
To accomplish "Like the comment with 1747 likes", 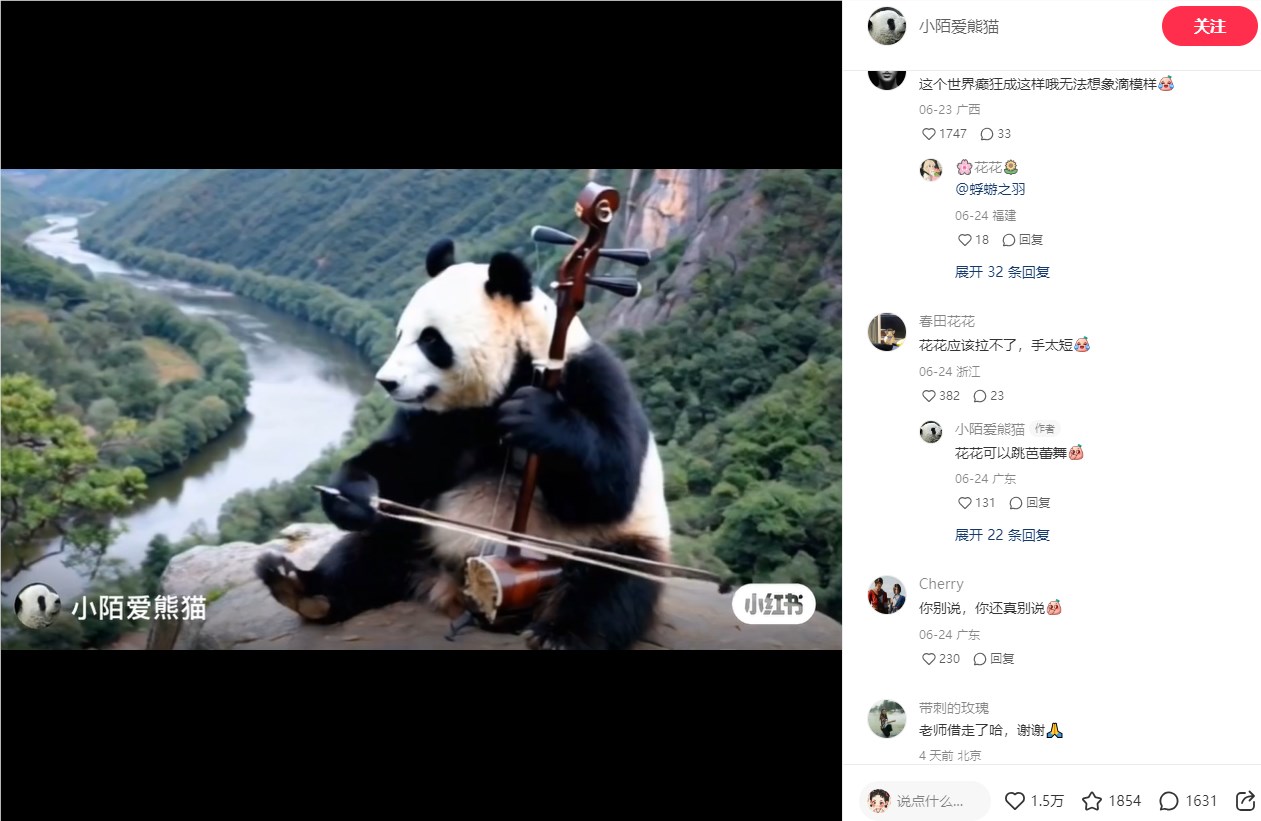I will (x=929, y=134).
